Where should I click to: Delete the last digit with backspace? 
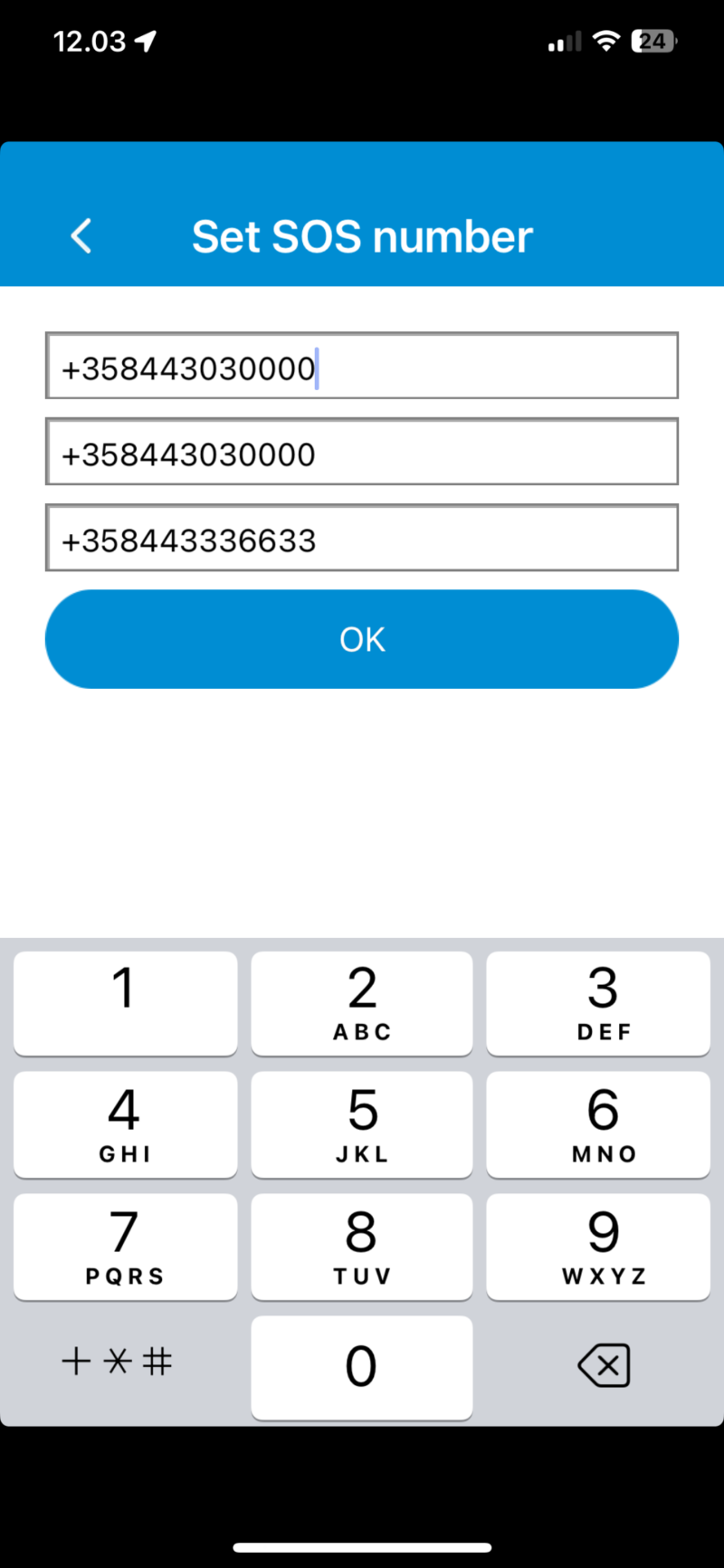click(x=604, y=1365)
